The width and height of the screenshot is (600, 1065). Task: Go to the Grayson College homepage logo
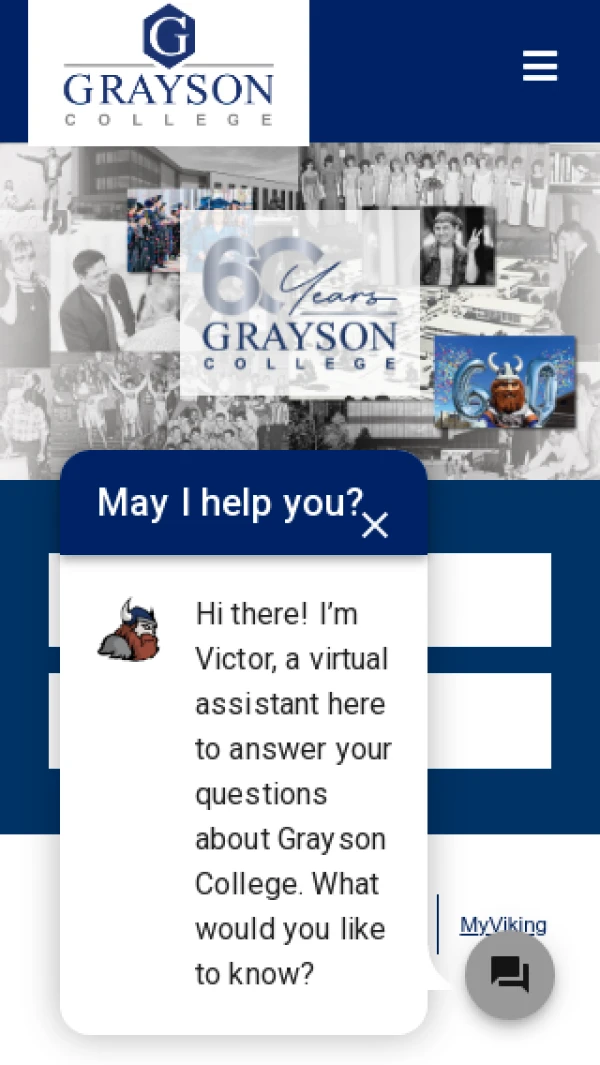[x=169, y=70]
